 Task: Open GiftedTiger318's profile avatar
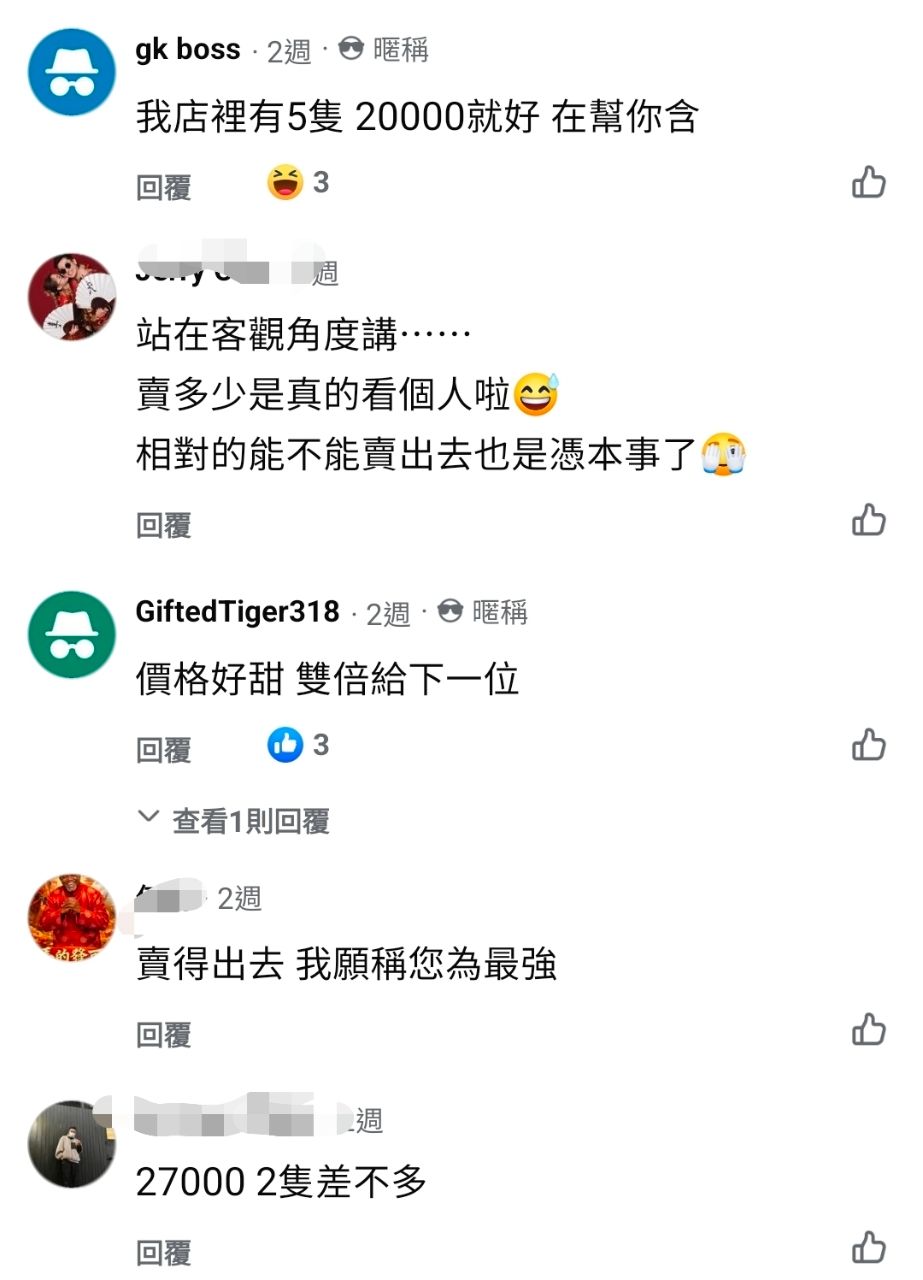[x=72, y=635]
